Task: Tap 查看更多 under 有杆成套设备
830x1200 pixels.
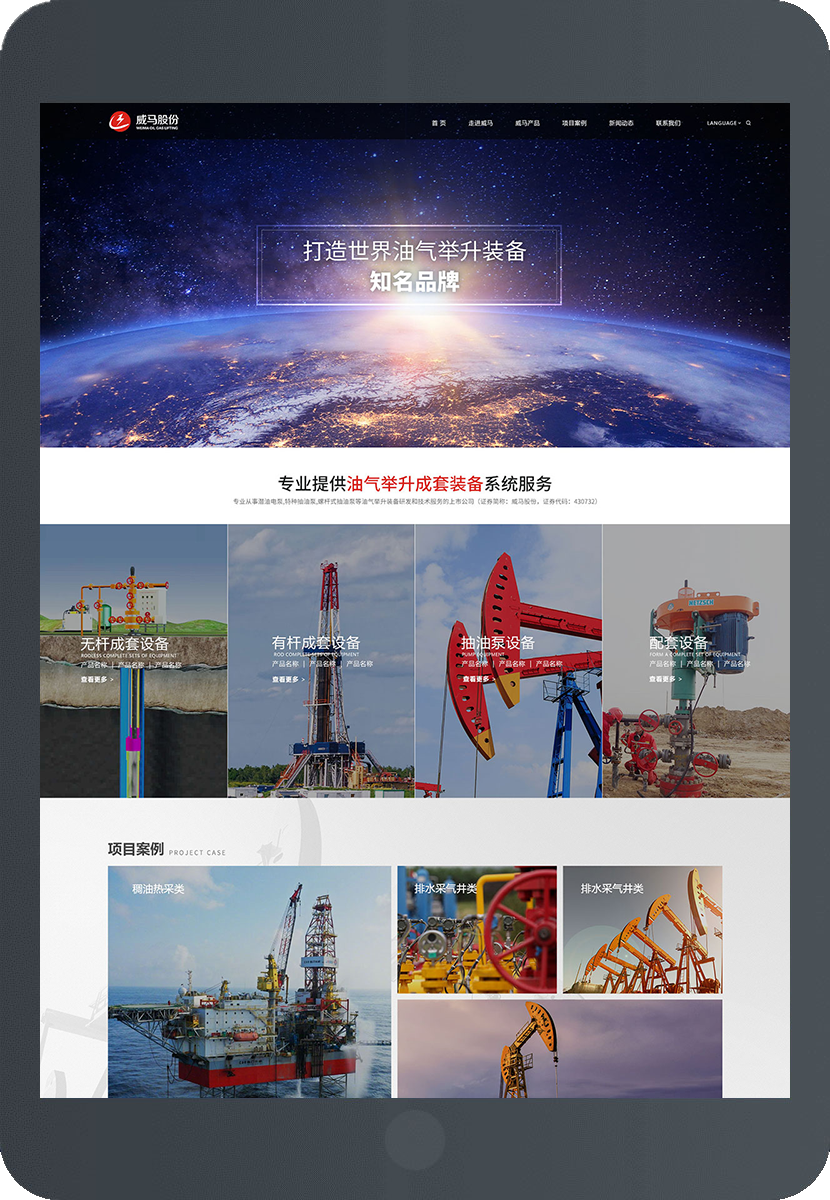Action: 288,679
